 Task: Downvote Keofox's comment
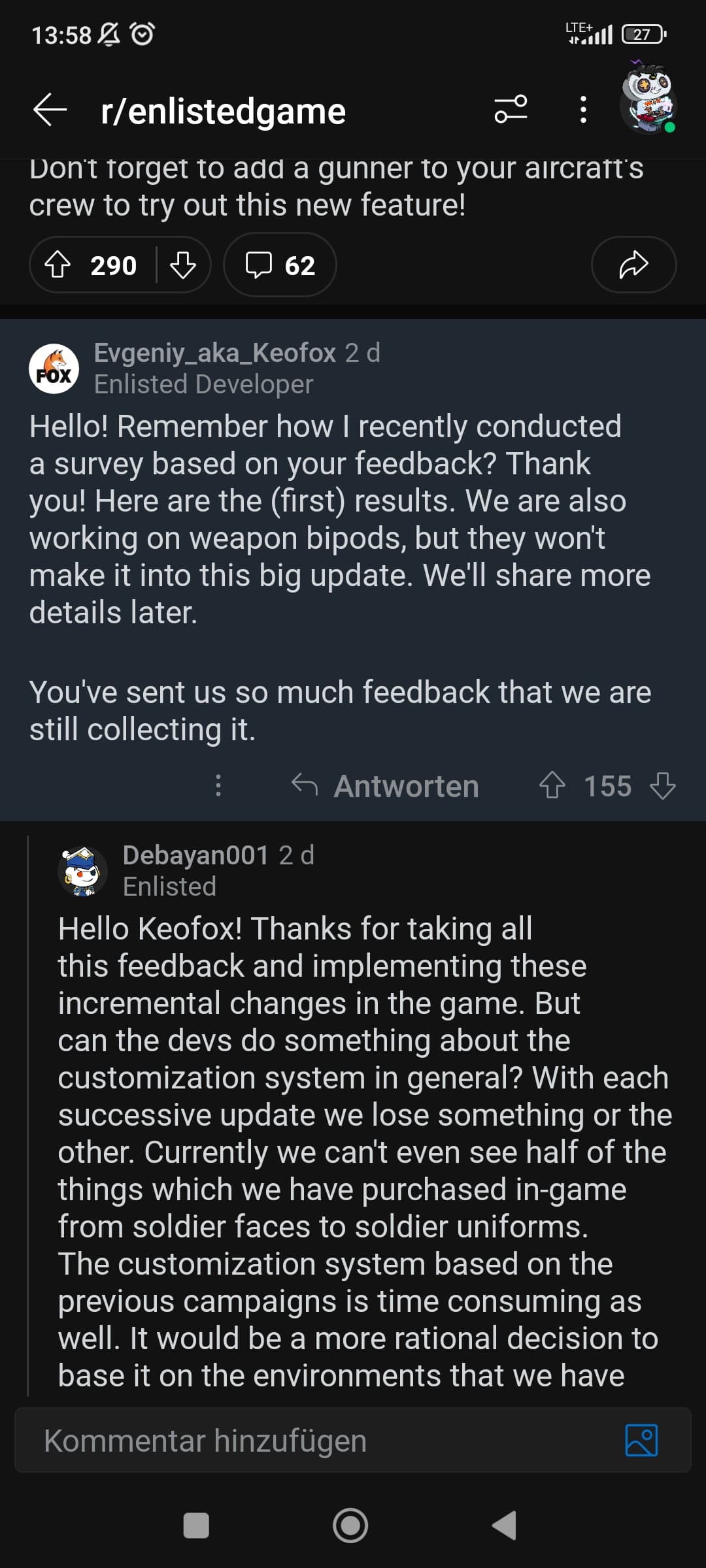(x=663, y=785)
